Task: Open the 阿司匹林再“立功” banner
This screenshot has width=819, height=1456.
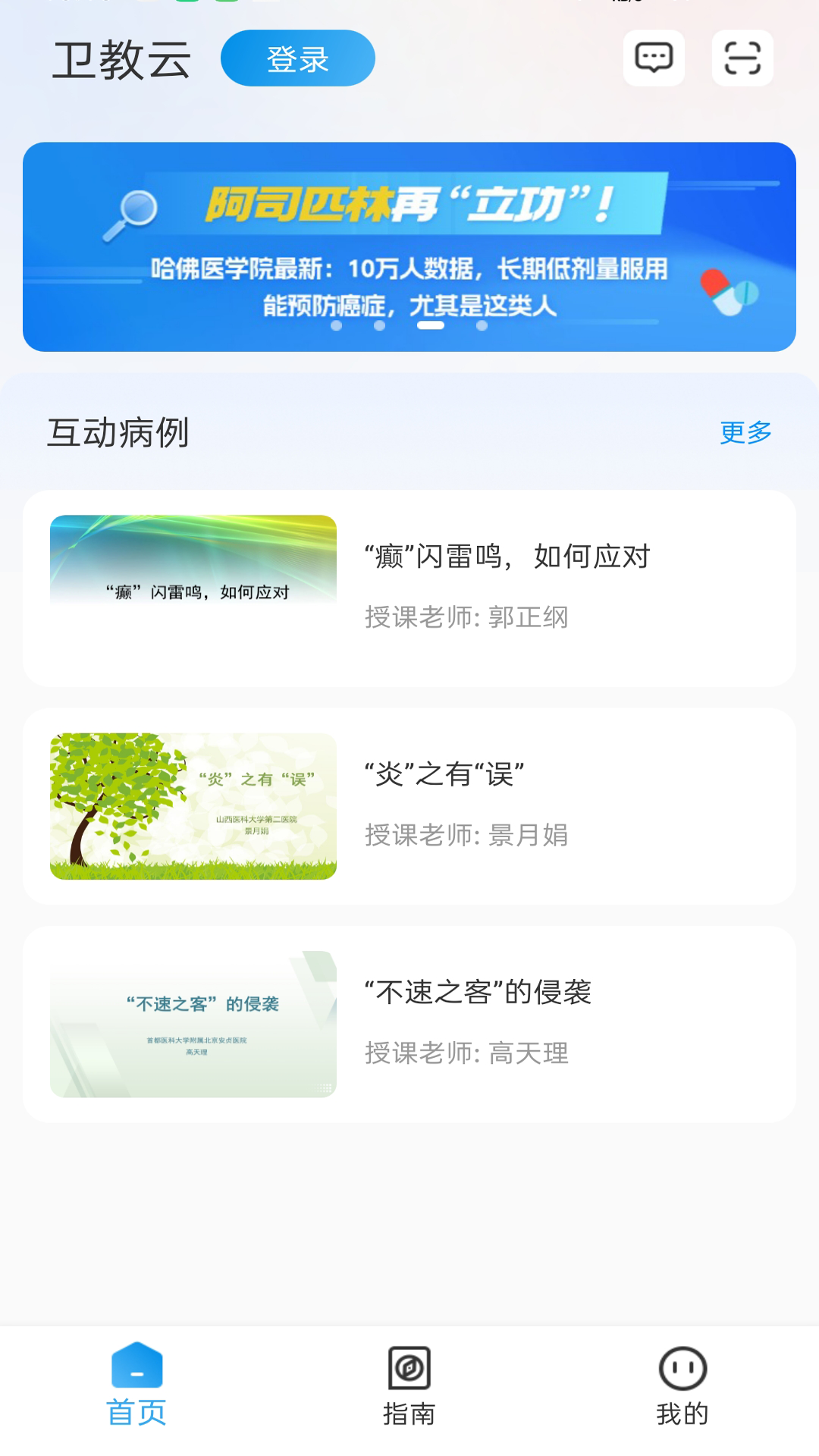Action: (x=409, y=246)
